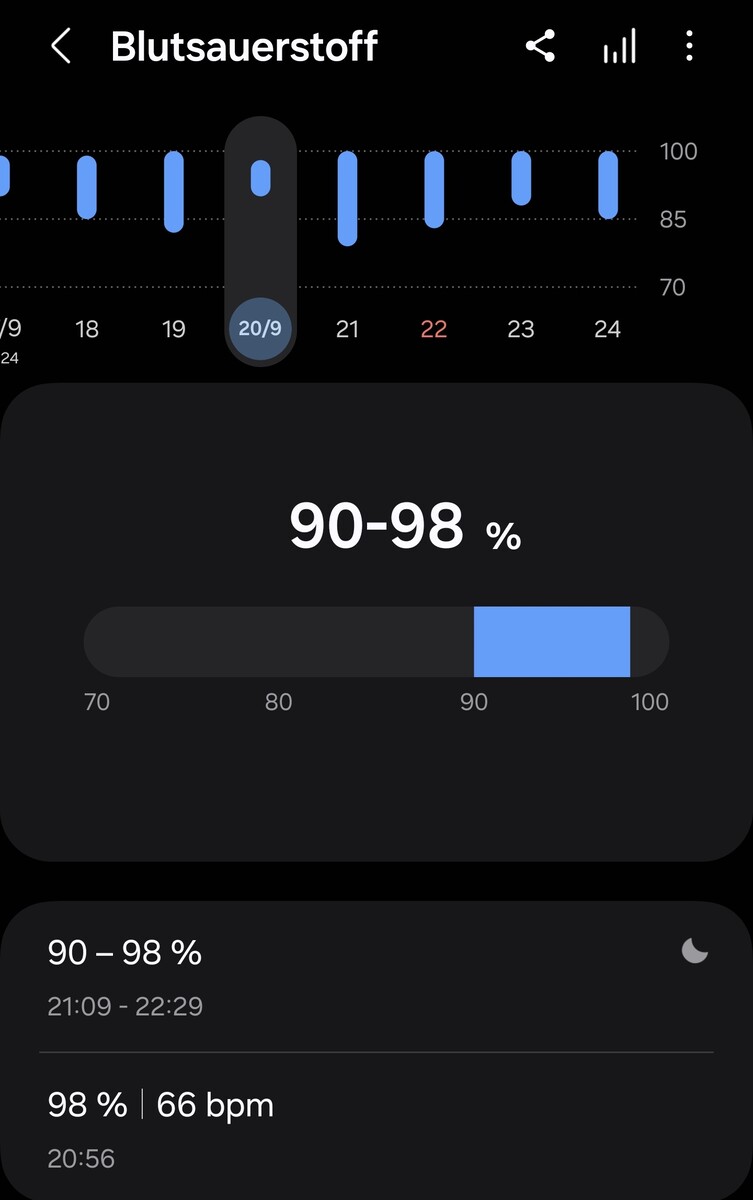This screenshot has height=1200, width=753.
Task: Select day 21 in the chart
Action: (347, 328)
